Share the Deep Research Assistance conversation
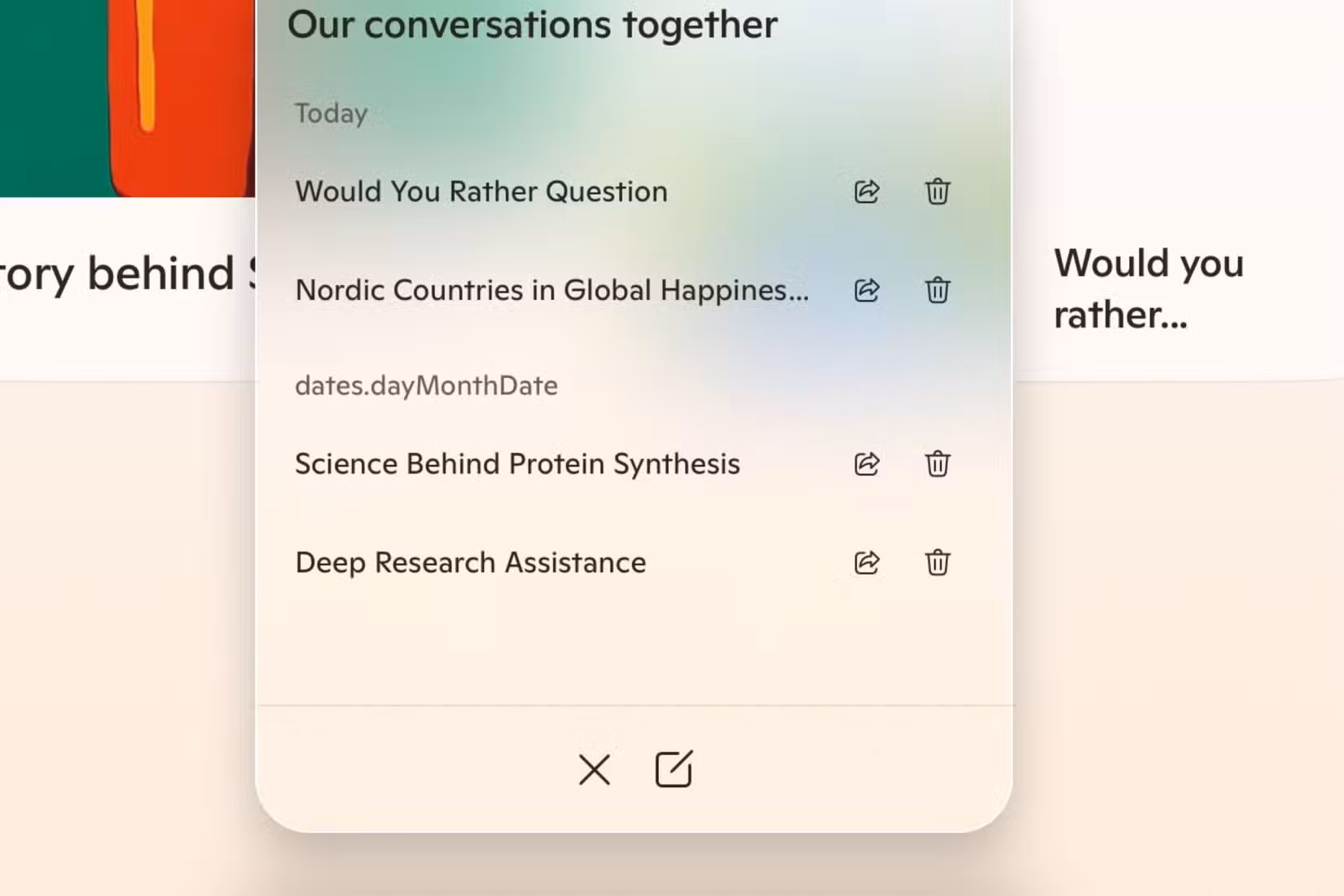The width and height of the screenshot is (1344, 896). point(867,562)
